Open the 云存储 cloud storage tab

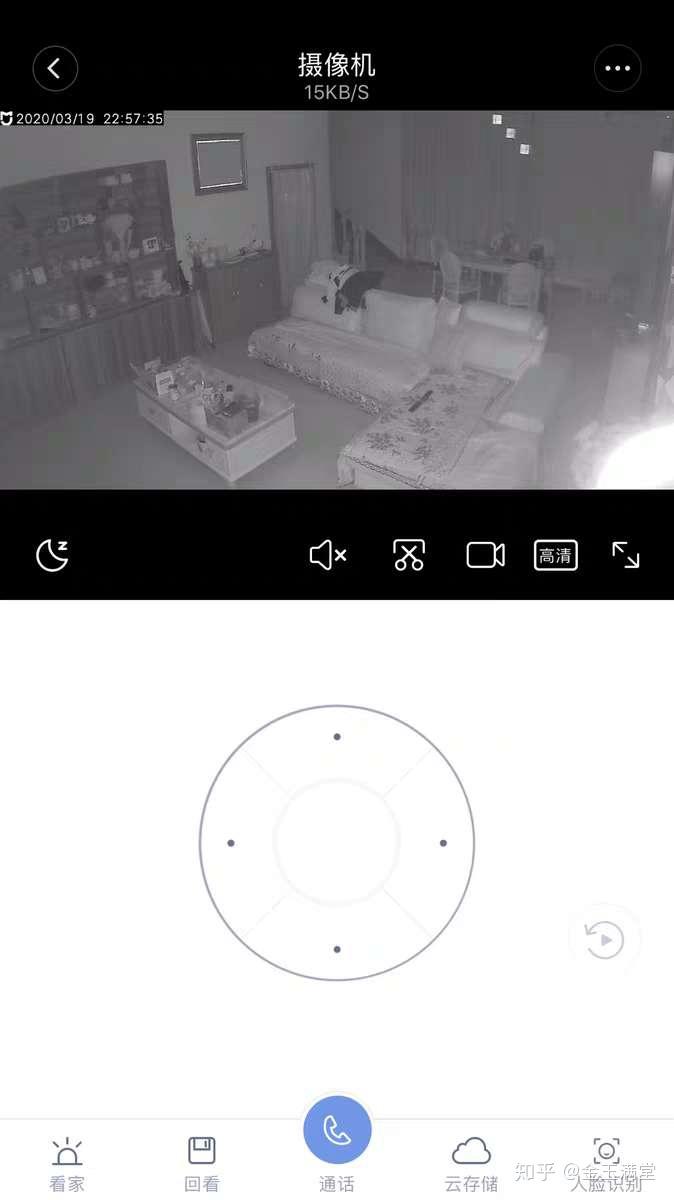click(x=471, y=1163)
